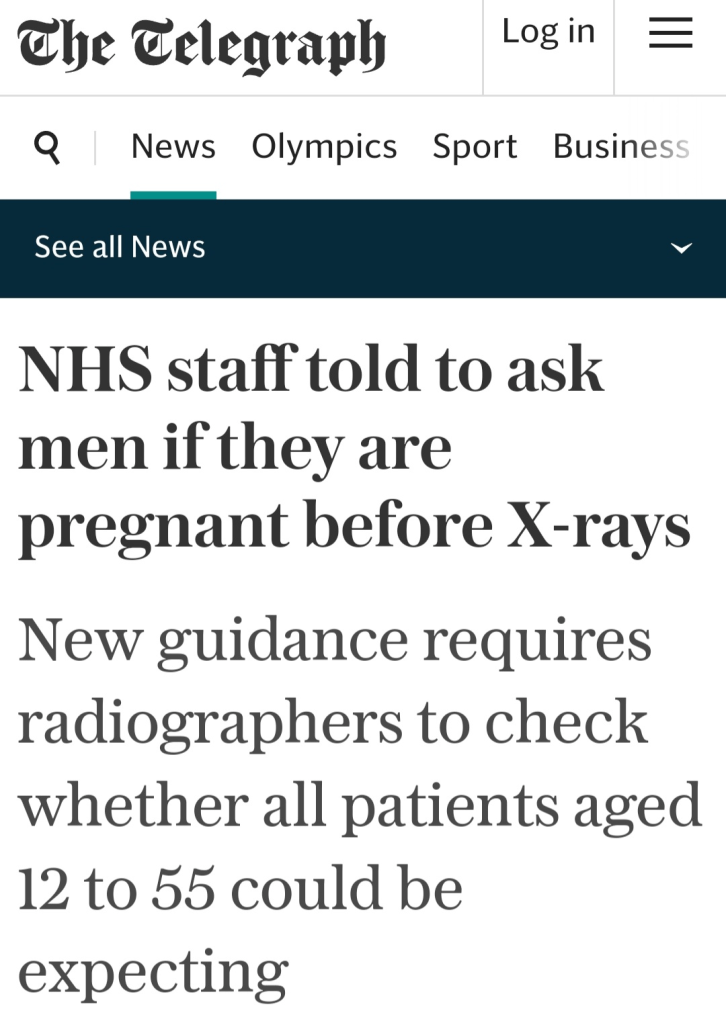Viewport: 726px width, 1023px height.
Task: Select the Business section
Action: pos(621,147)
